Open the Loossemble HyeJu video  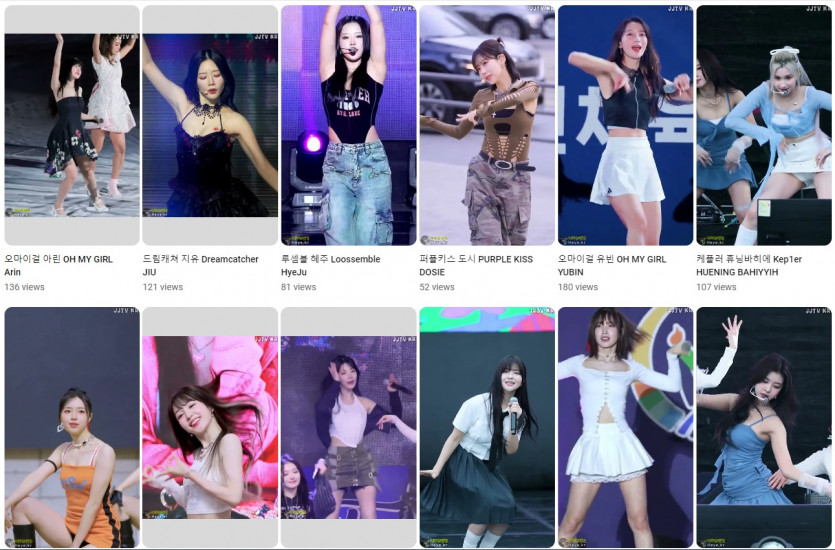348,125
